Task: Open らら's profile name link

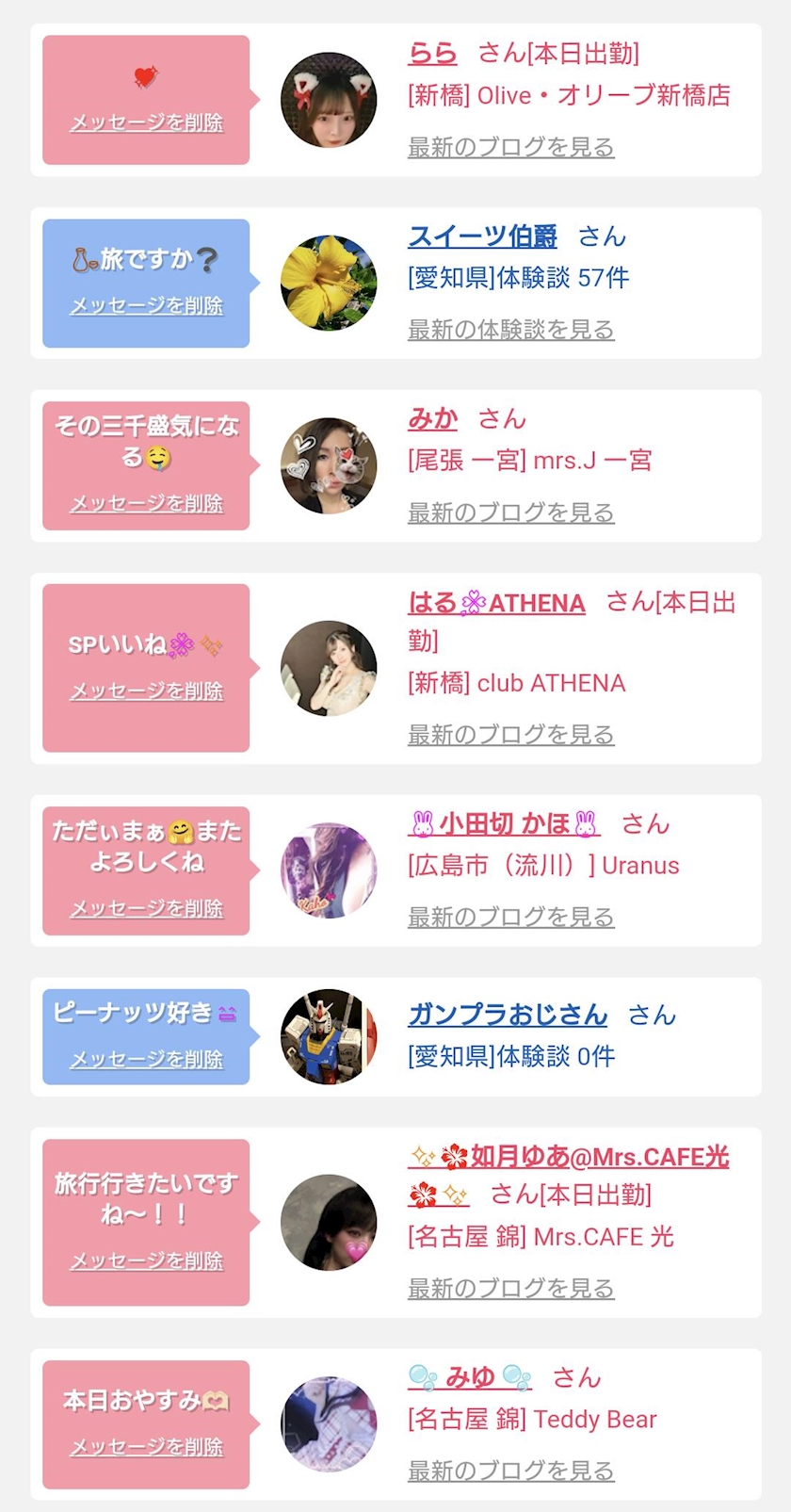Action: pos(432,54)
